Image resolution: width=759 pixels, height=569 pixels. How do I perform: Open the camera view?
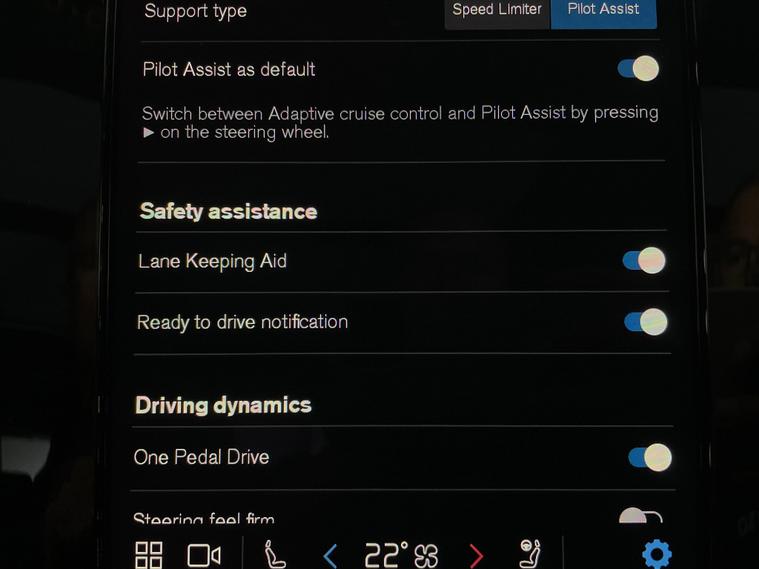(204, 554)
